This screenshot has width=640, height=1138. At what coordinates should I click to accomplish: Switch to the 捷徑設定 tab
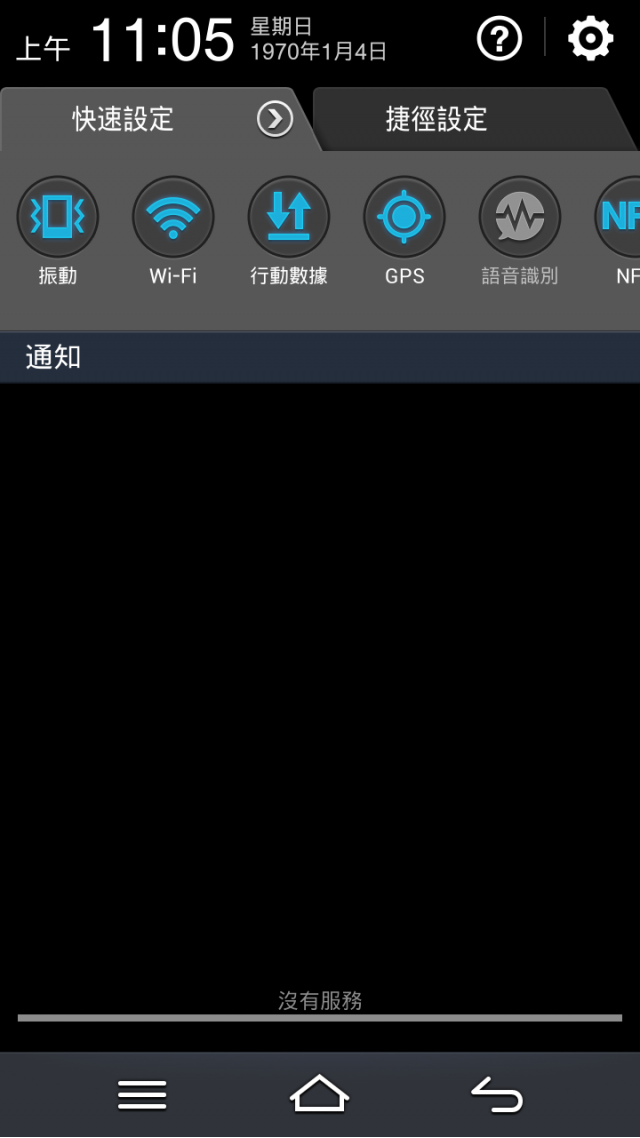(436, 119)
